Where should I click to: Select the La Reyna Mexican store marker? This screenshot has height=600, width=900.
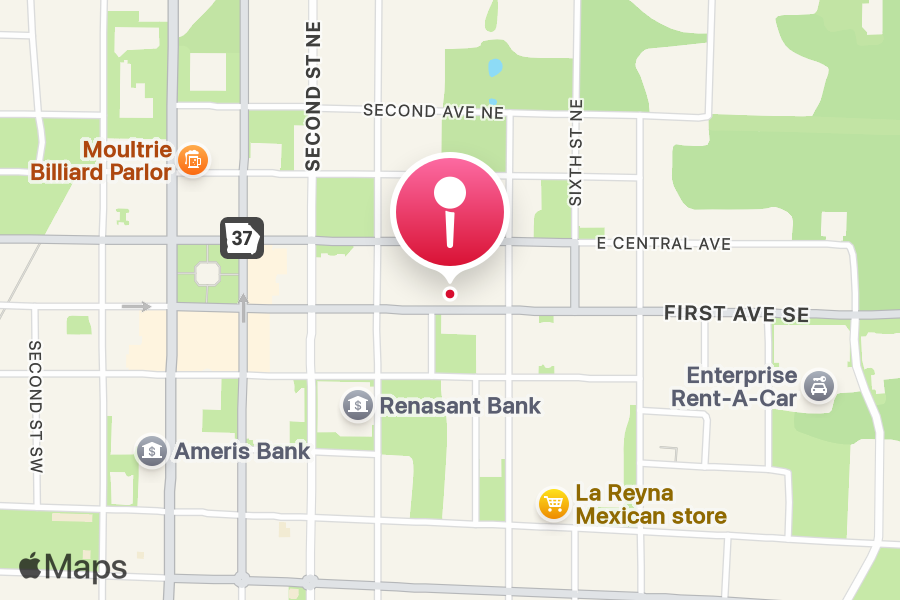(x=552, y=504)
